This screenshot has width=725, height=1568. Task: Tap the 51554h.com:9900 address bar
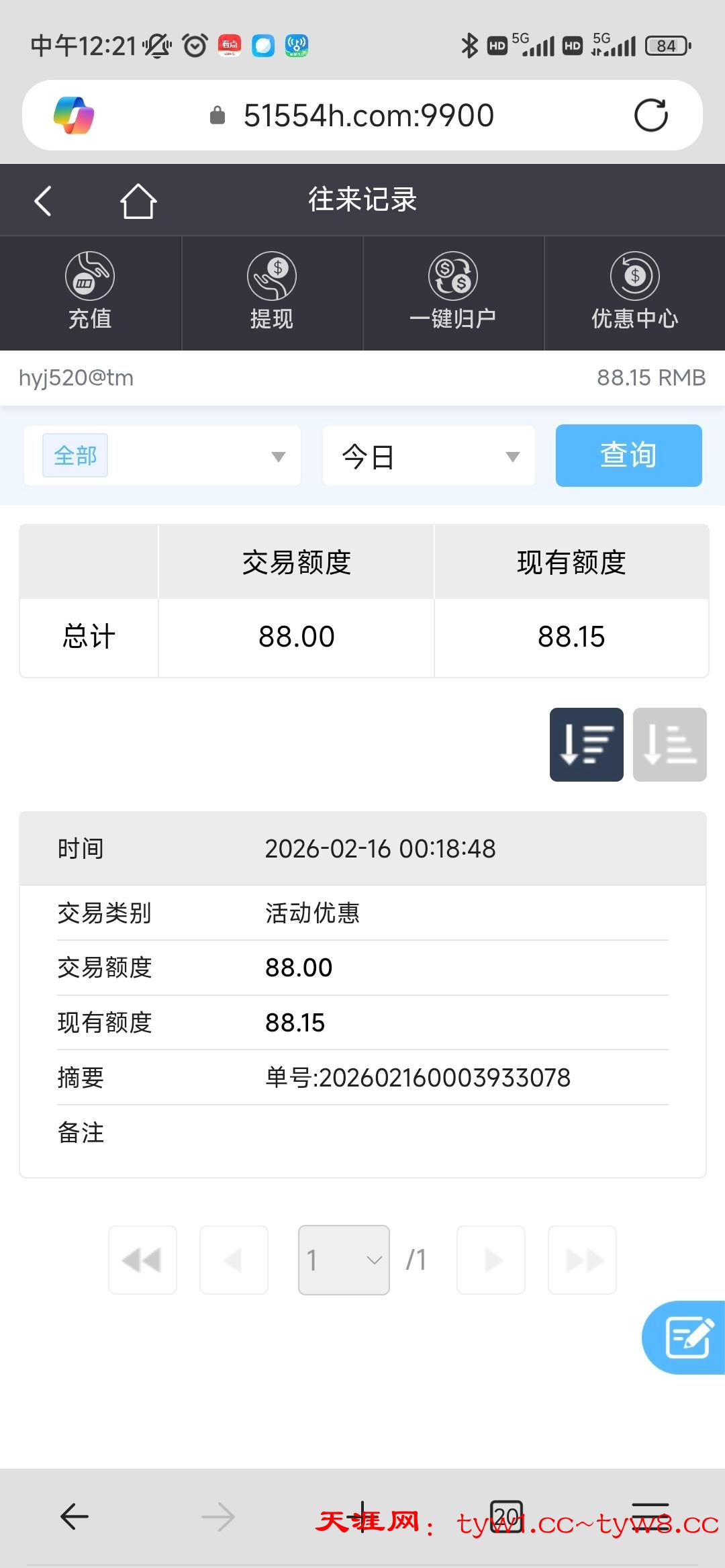(368, 116)
